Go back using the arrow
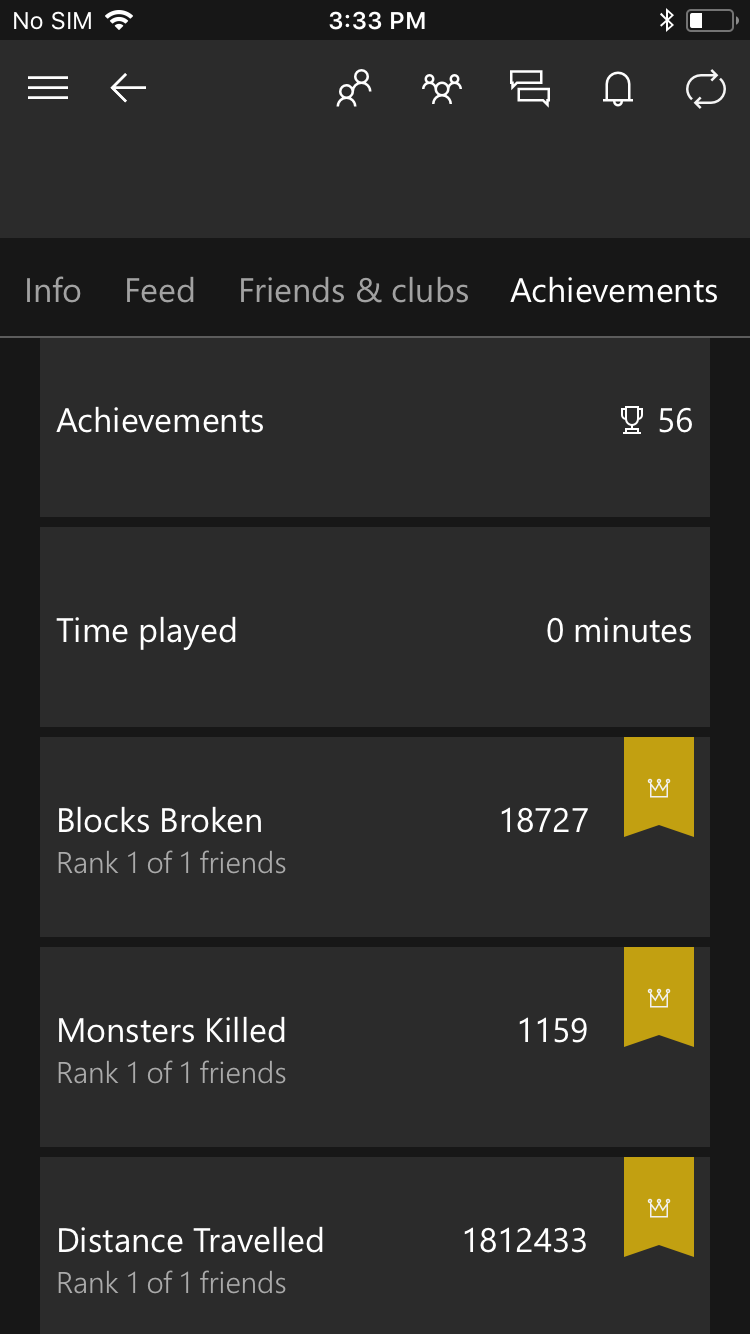Image resolution: width=750 pixels, height=1334 pixels. coord(128,89)
